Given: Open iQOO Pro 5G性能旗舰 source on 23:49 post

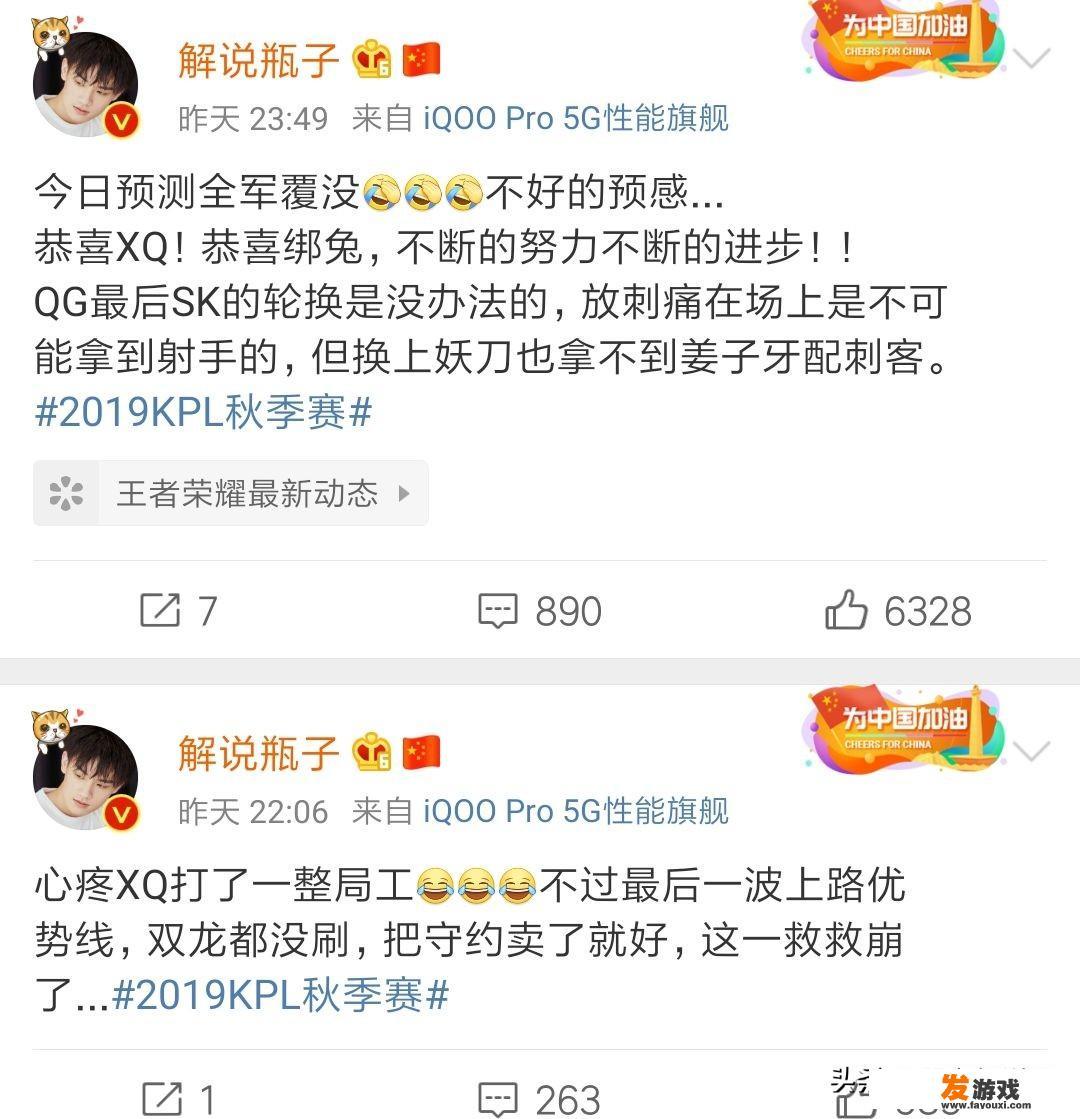Looking at the screenshot, I should pyautogui.click(x=576, y=119).
